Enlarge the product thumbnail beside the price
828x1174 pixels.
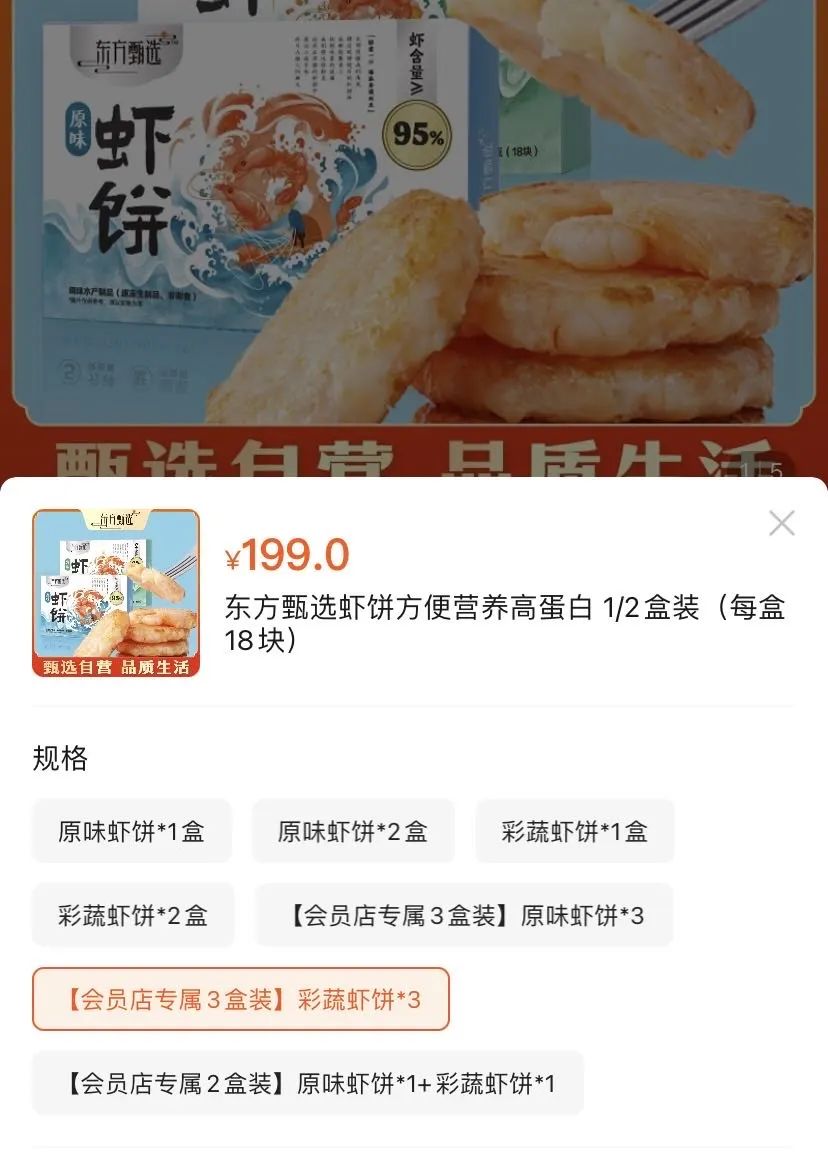coord(116,593)
